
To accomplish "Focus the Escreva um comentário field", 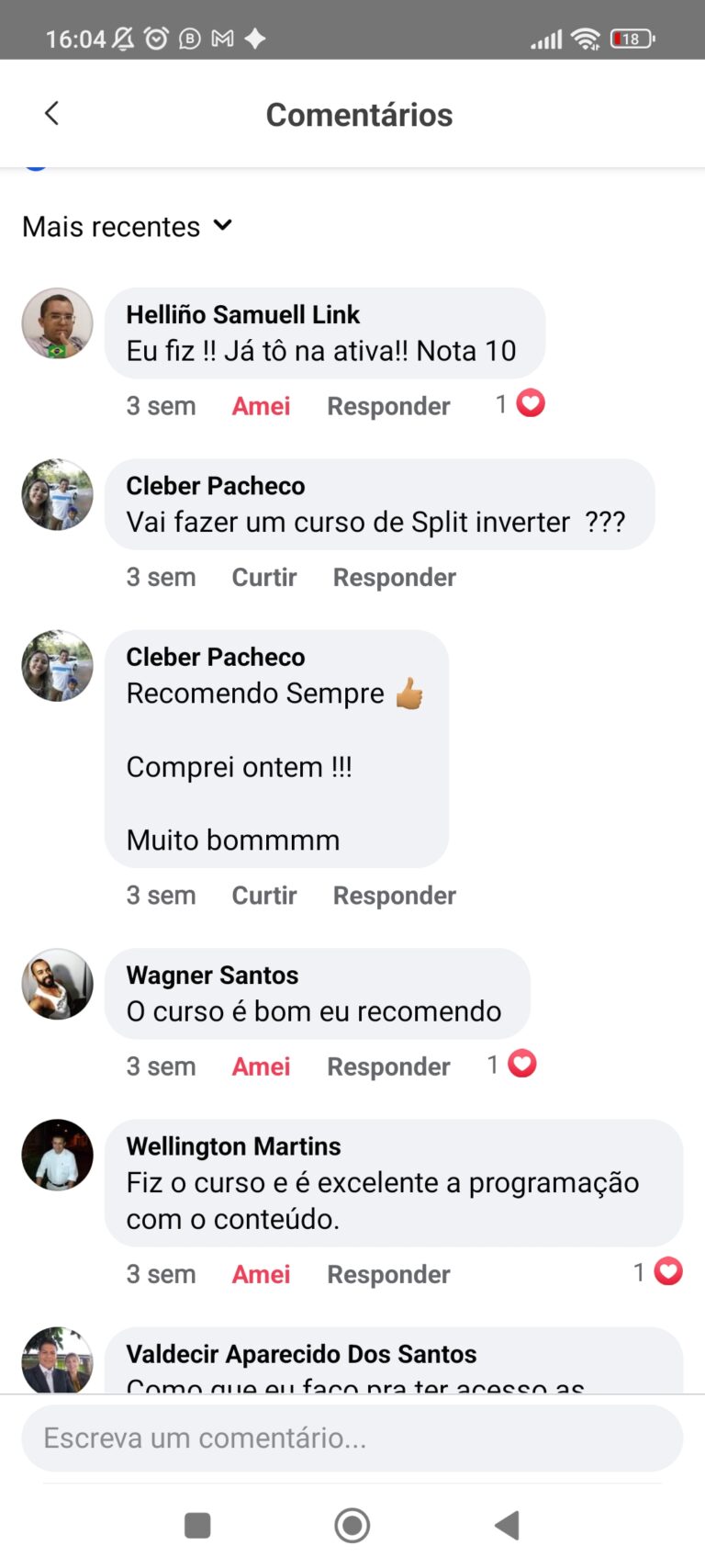I will [352, 1438].
